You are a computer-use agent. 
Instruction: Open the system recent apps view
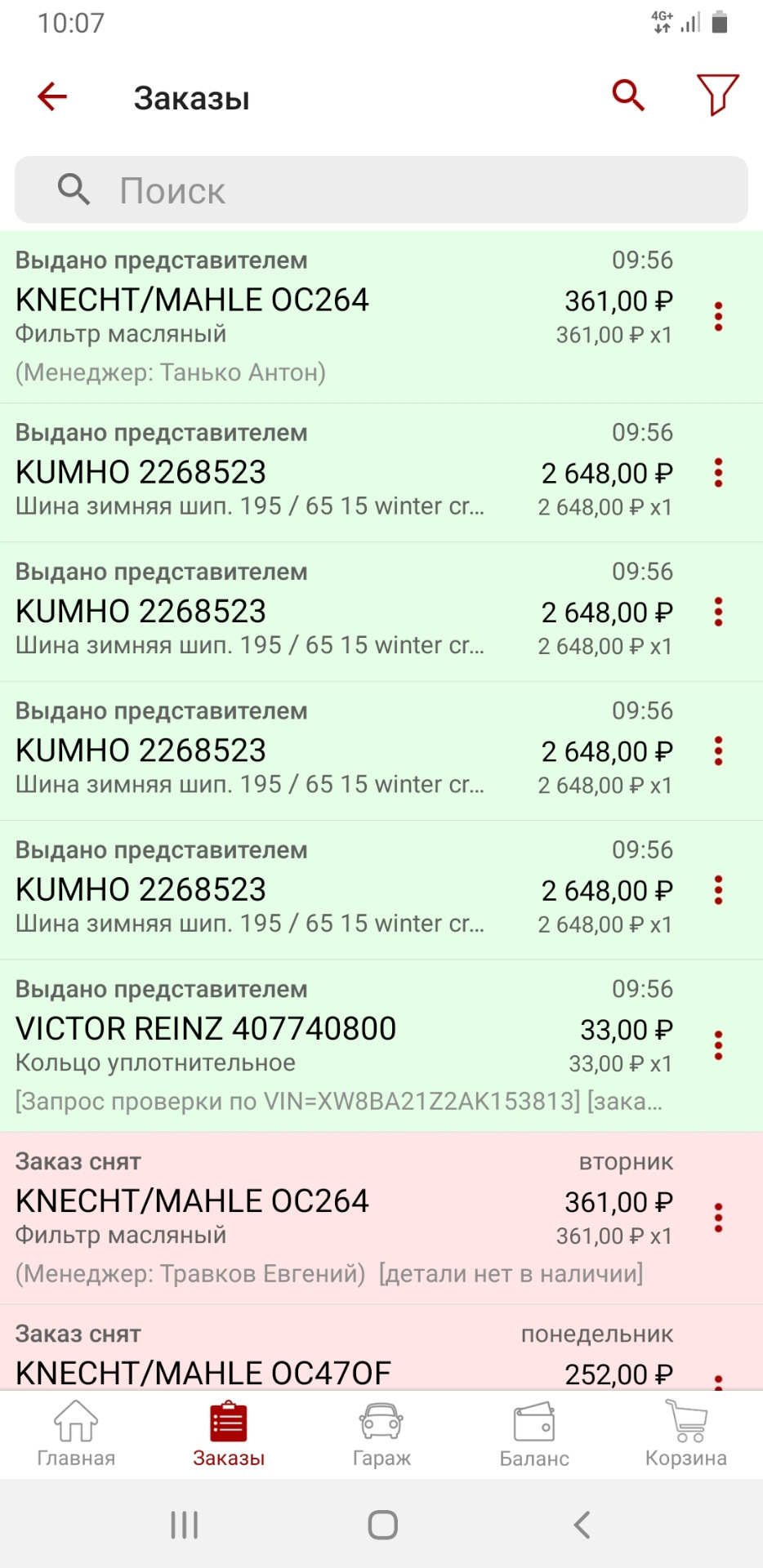[x=184, y=1525]
